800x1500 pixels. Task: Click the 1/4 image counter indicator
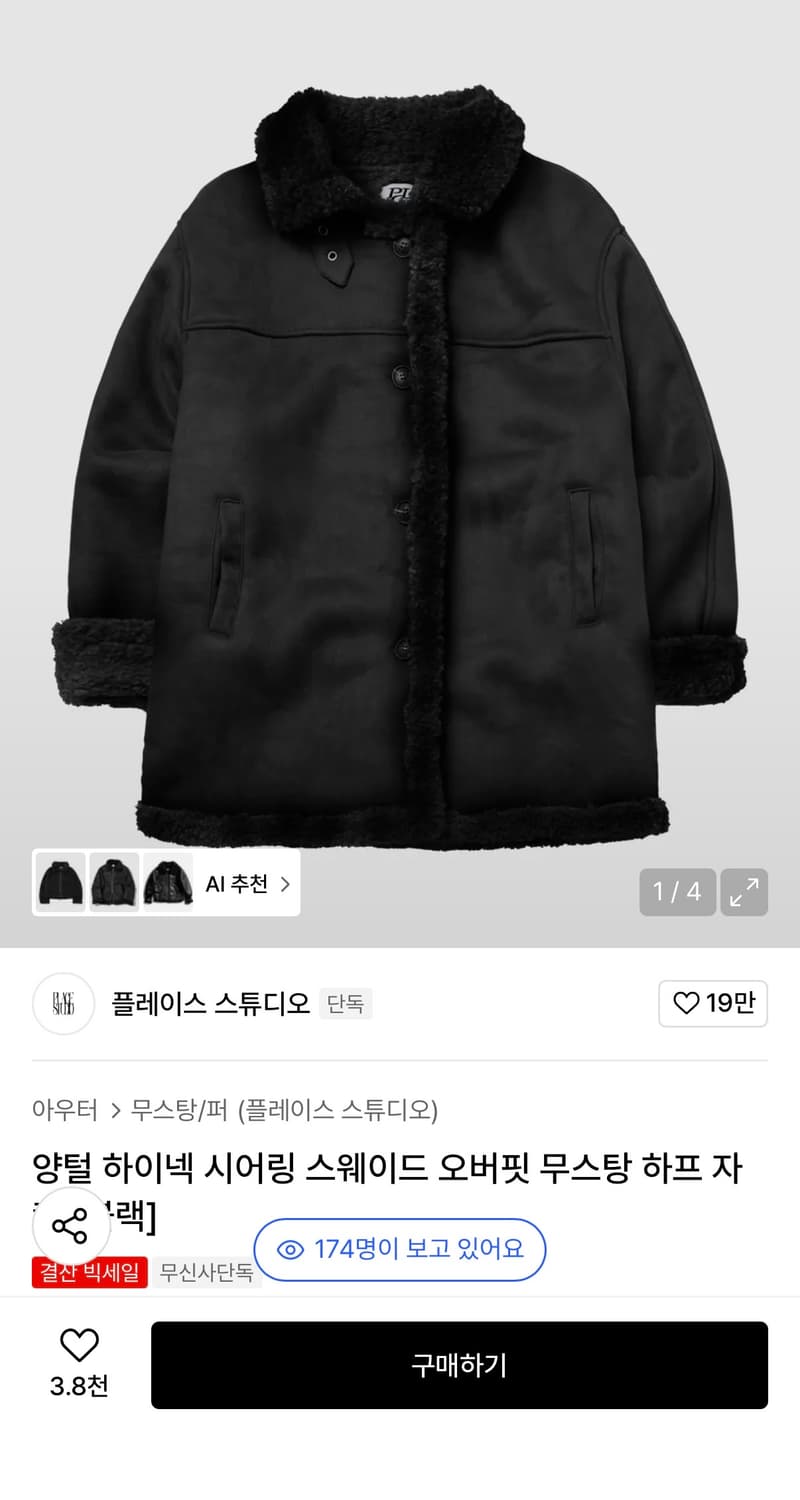[677, 892]
